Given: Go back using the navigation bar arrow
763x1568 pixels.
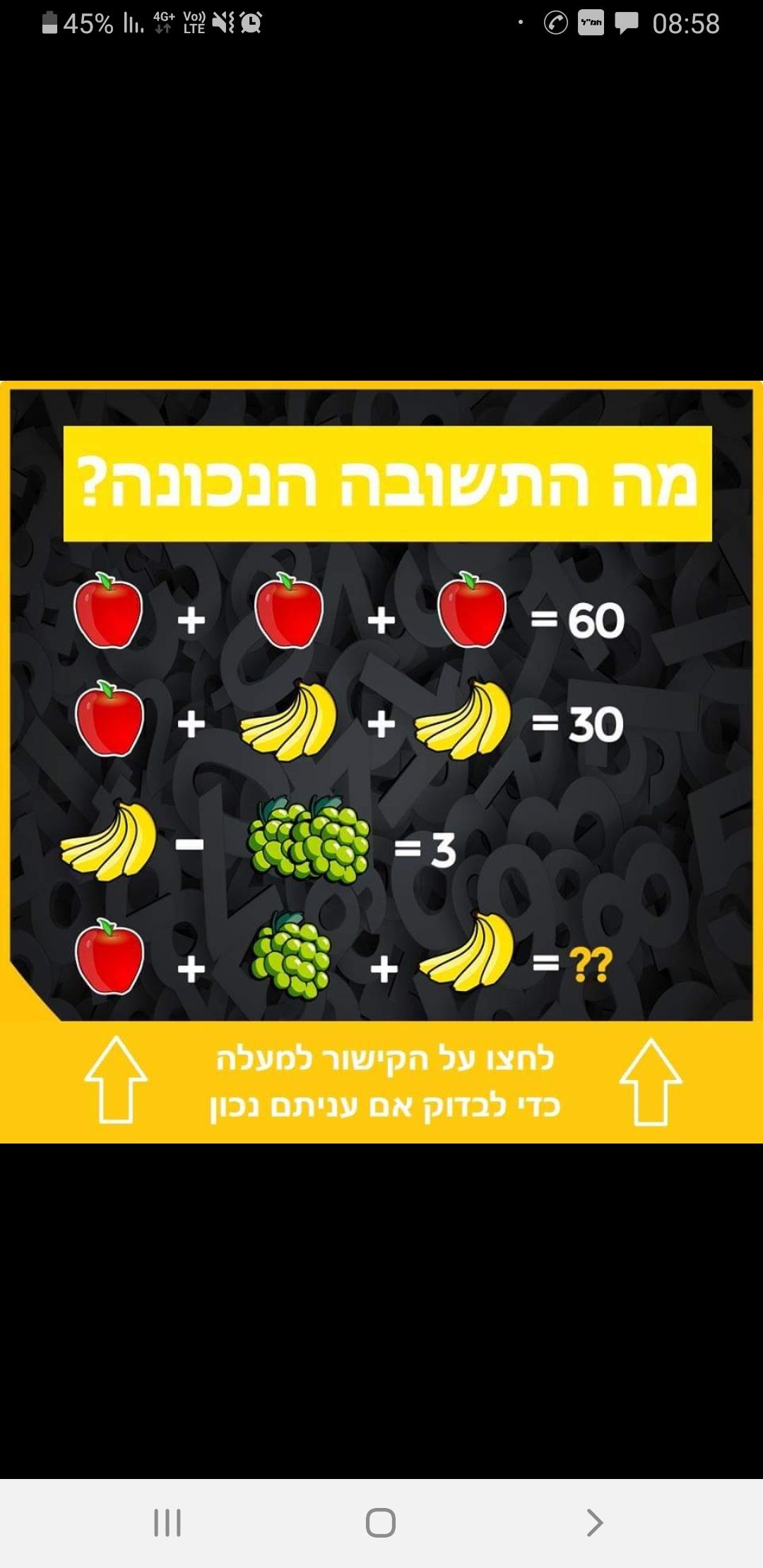Looking at the screenshot, I should coord(594,1523).
